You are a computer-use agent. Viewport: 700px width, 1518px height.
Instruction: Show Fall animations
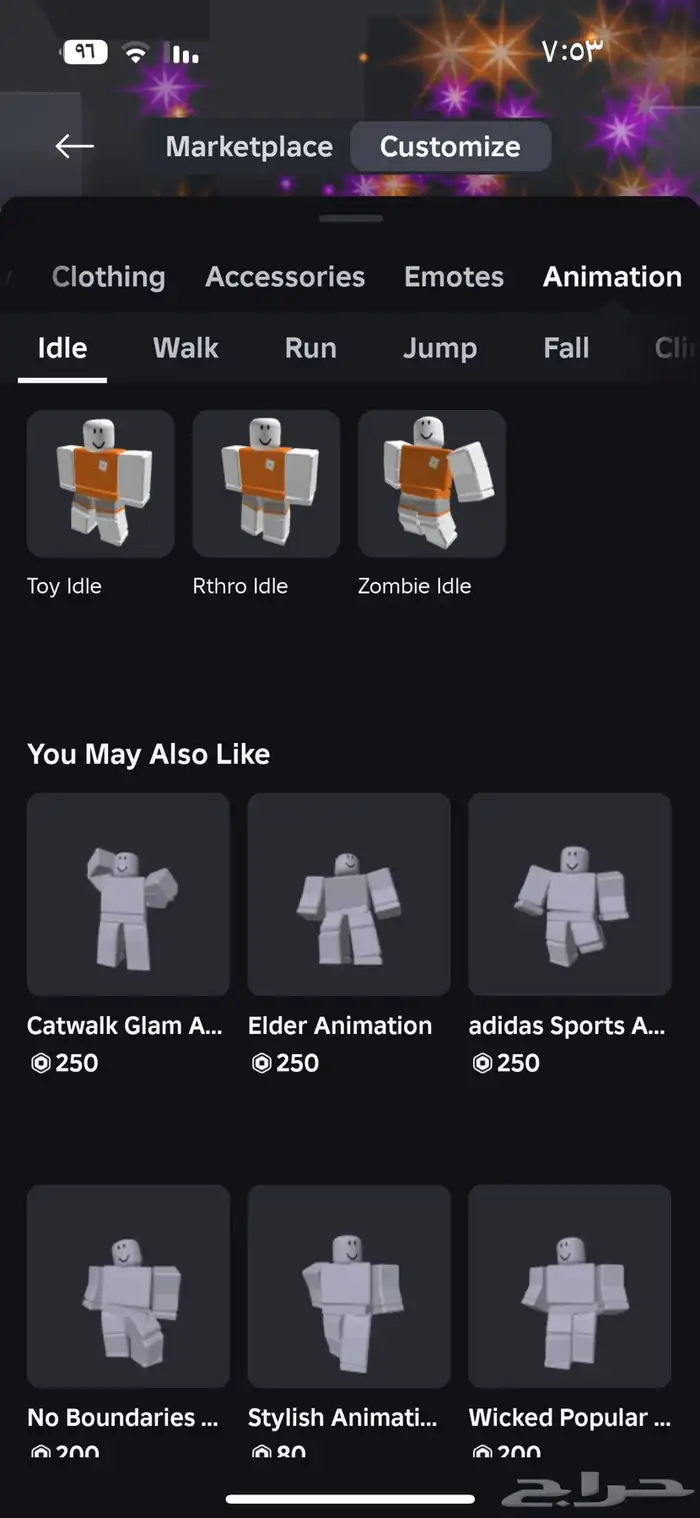(566, 348)
